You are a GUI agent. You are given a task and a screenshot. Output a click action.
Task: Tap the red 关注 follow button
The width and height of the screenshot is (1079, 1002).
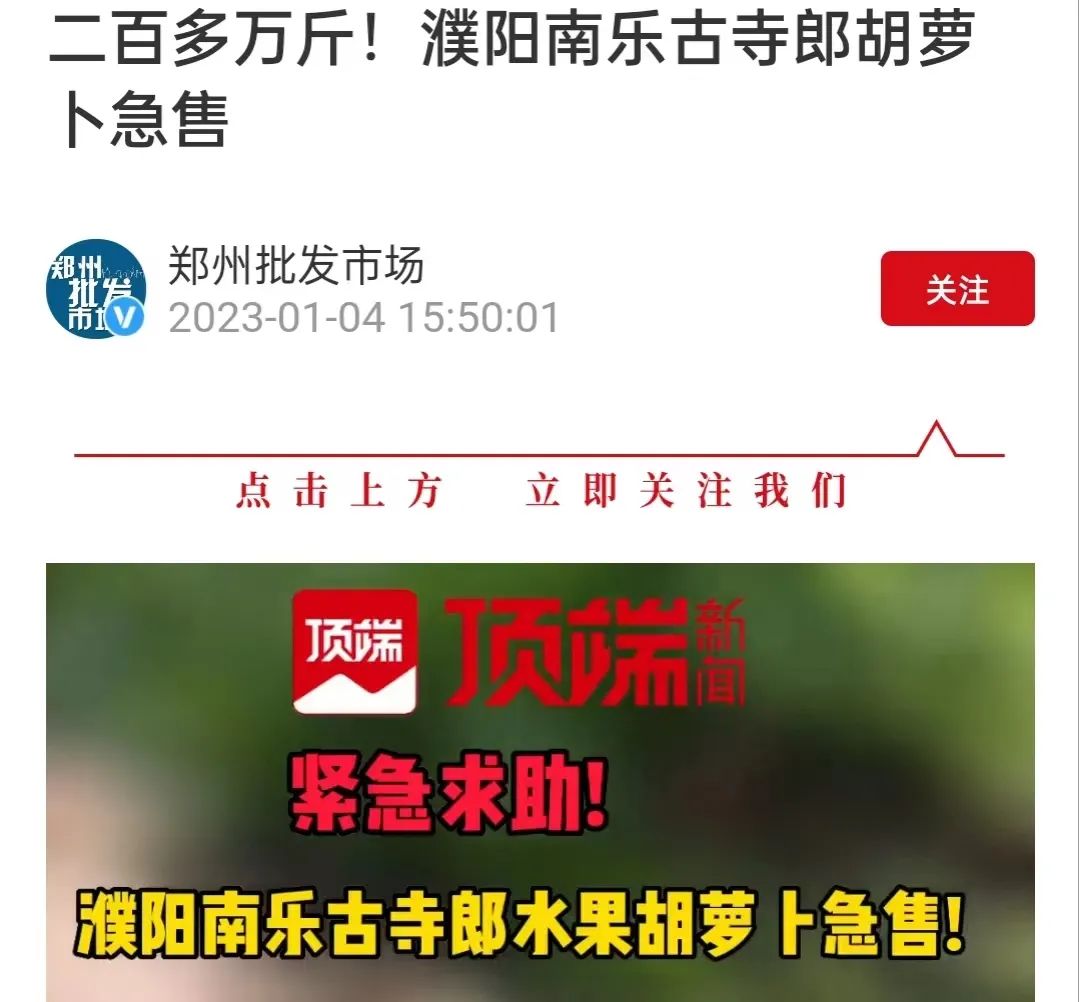click(x=957, y=289)
